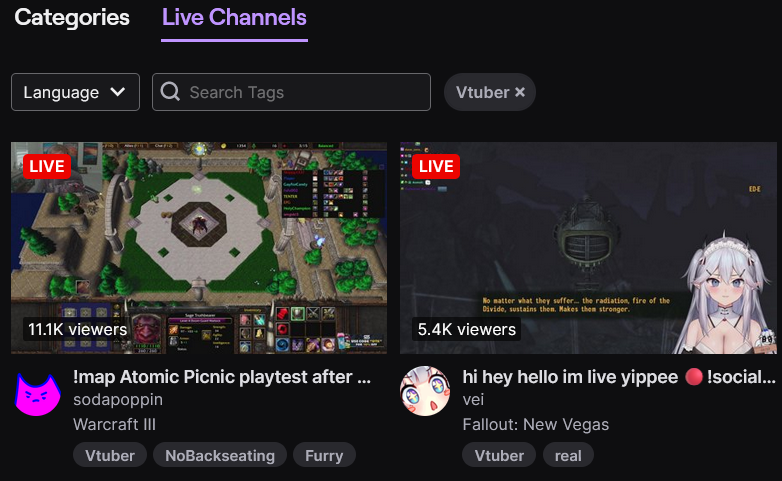Image resolution: width=782 pixels, height=481 pixels.
Task: Open vei's Fallout: New Vegas stream
Action: pyautogui.click(x=588, y=247)
